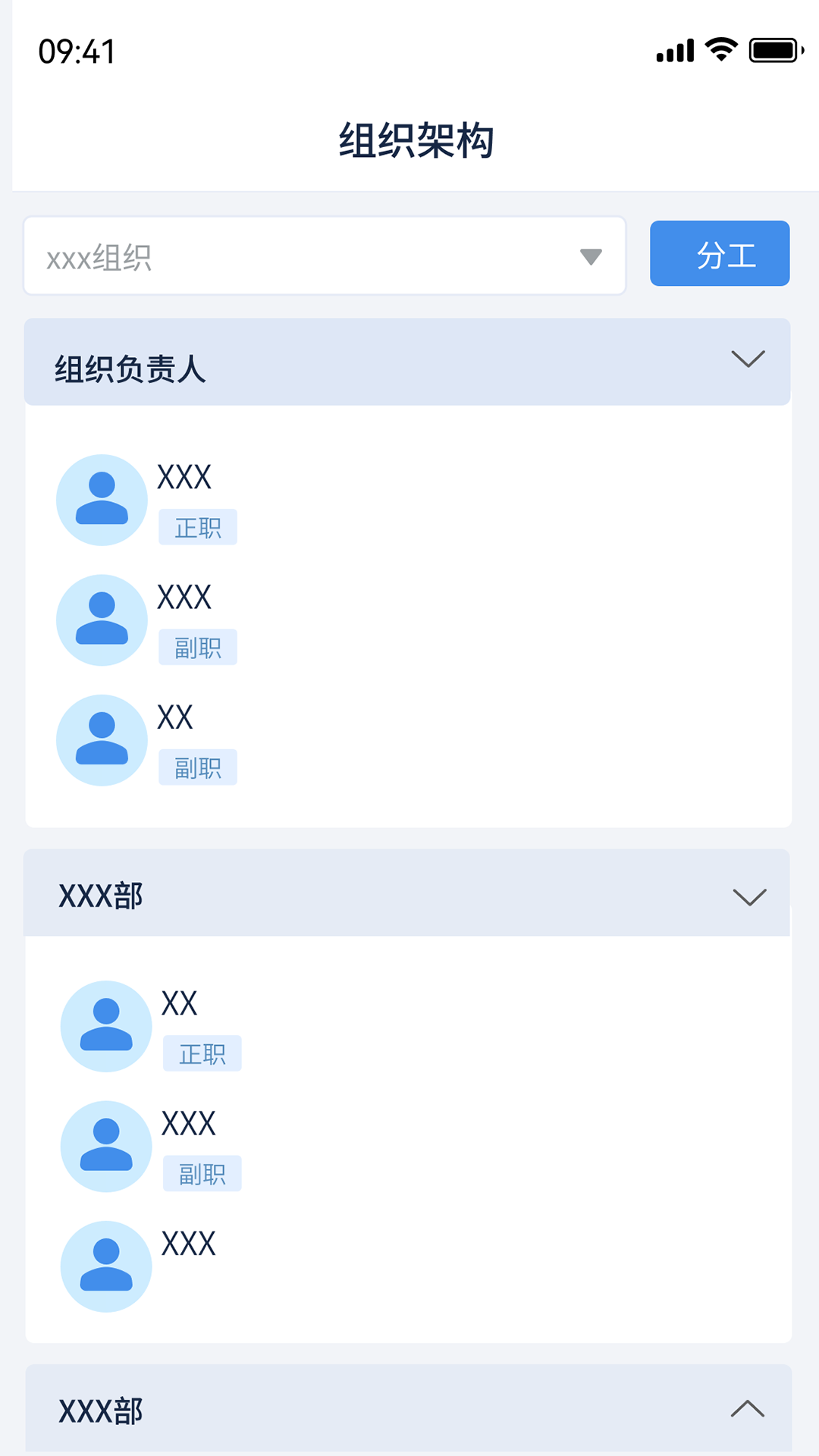Open the first XXX avatar under 组织负责人
Screen dimensions: 819x1456
102,500
